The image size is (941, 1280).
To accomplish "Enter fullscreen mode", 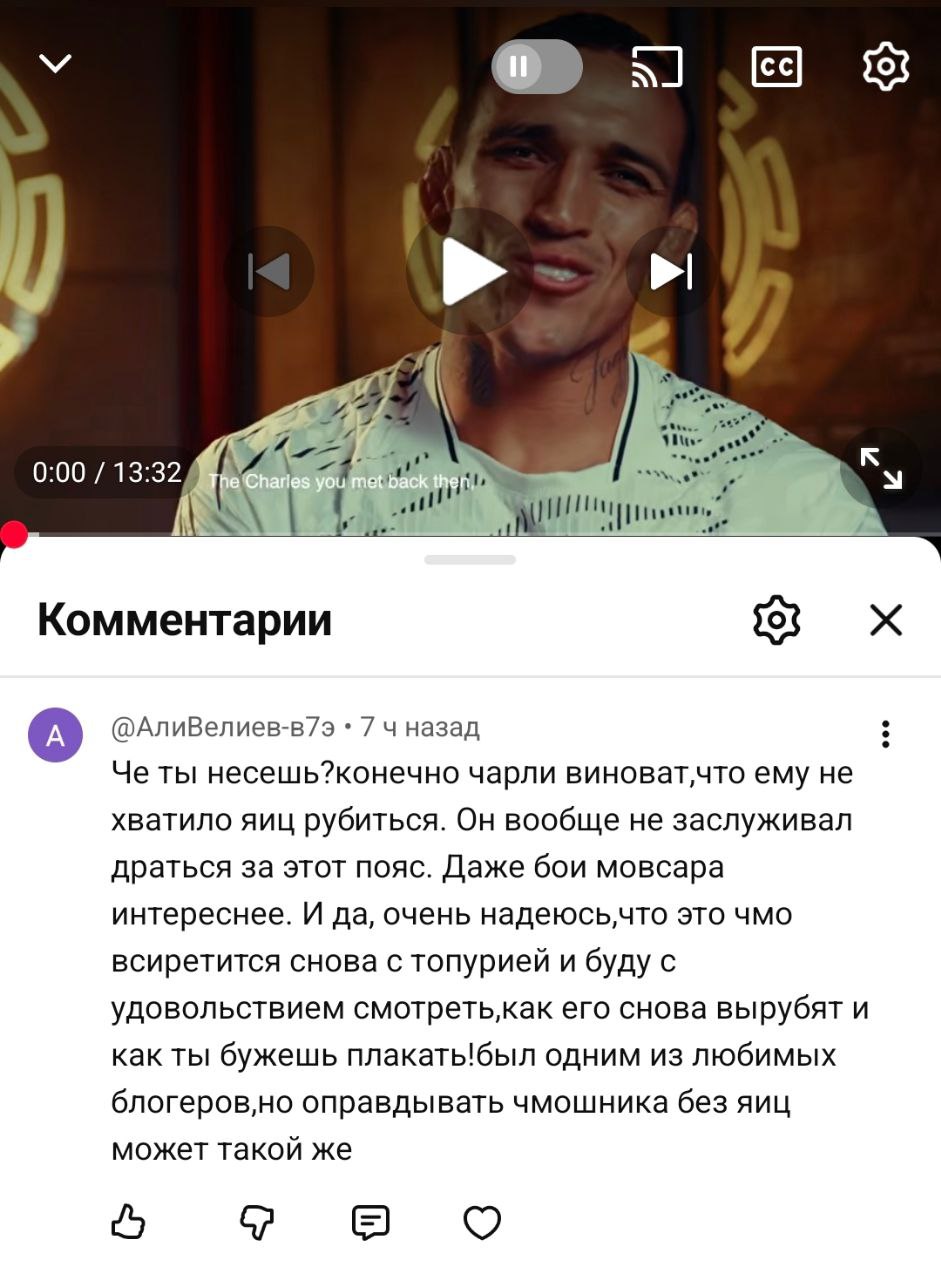I will click(x=881, y=468).
